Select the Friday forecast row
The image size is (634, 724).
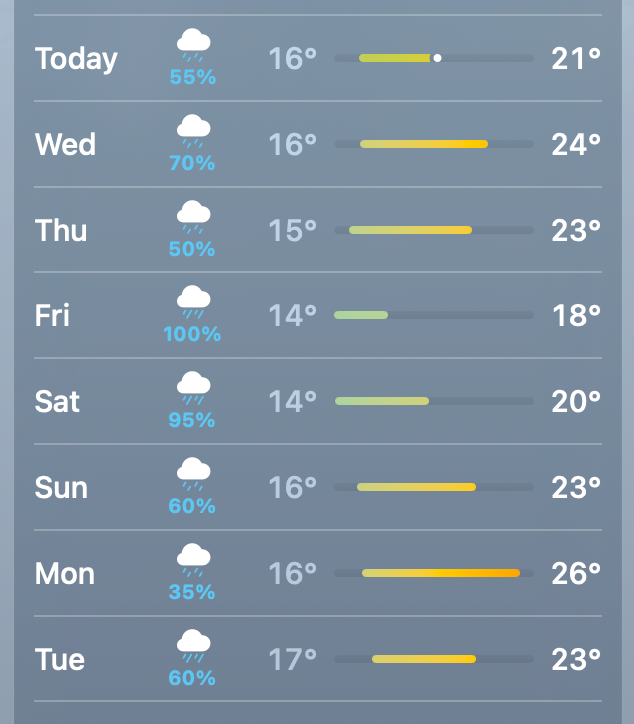(317, 316)
